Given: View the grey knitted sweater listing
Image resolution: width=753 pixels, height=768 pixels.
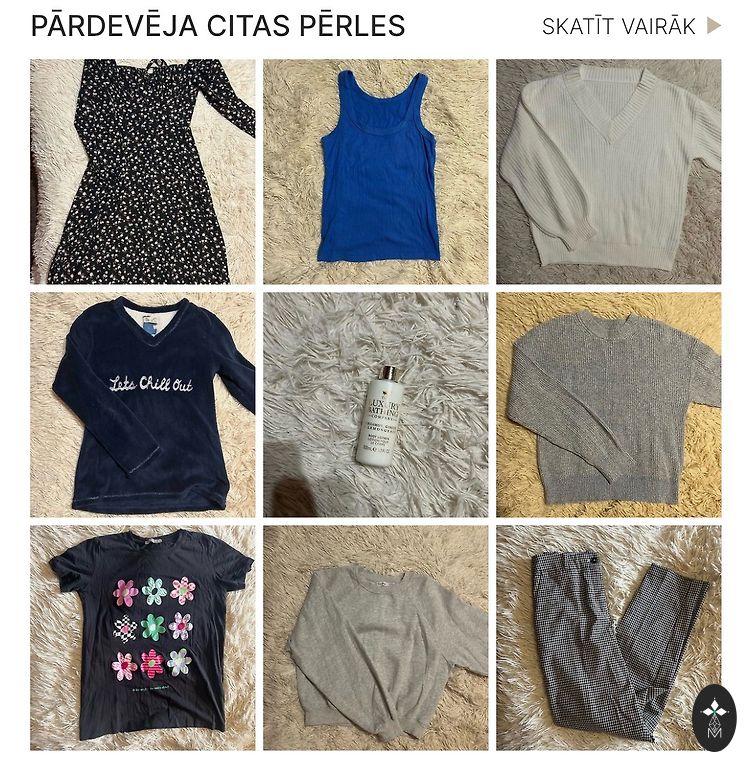Looking at the screenshot, I should pyautogui.click(x=608, y=404).
